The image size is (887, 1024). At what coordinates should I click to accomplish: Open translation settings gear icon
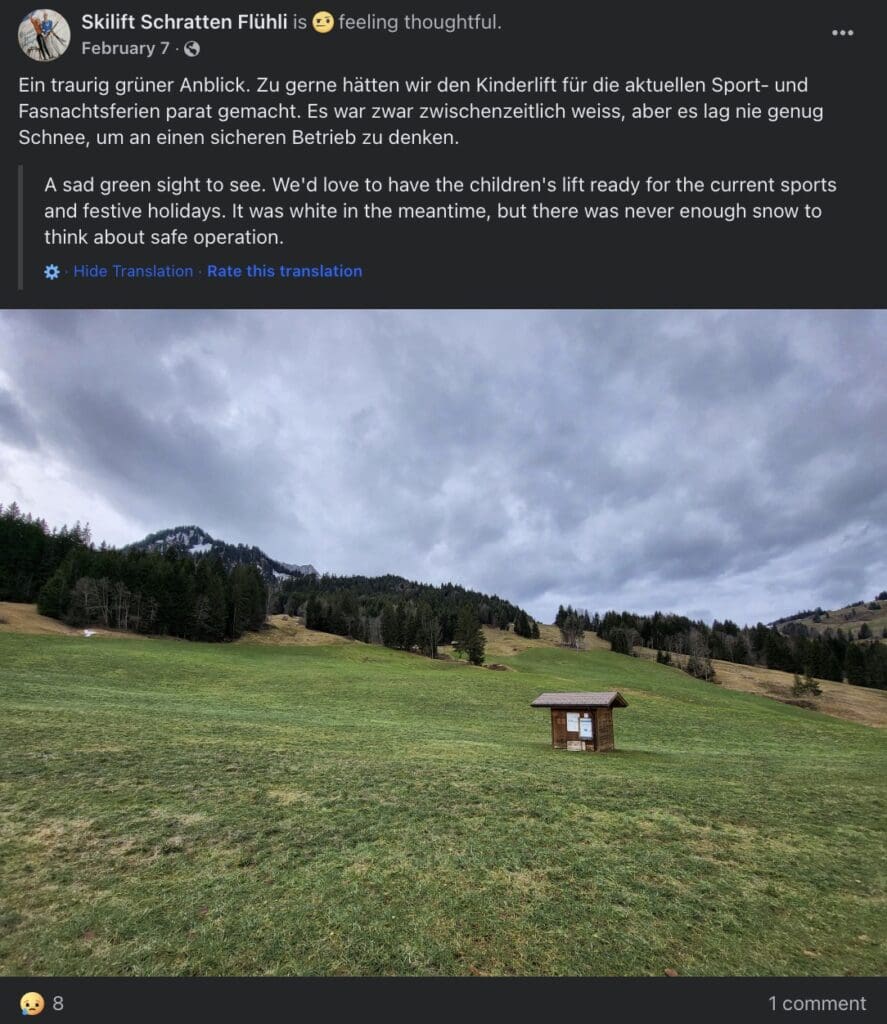pos(52,271)
